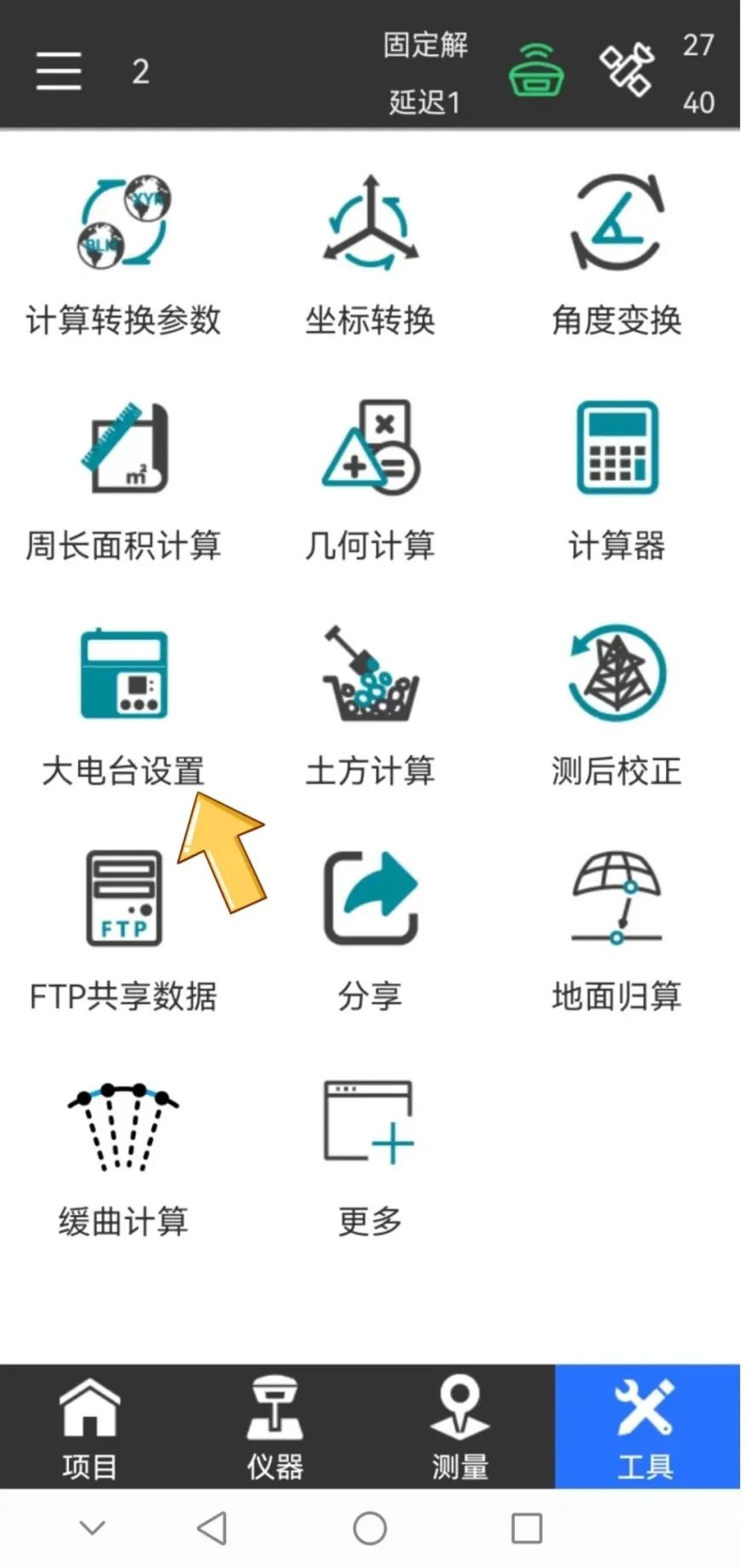
Task: Select 测后校正
Action: coord(617,705)
